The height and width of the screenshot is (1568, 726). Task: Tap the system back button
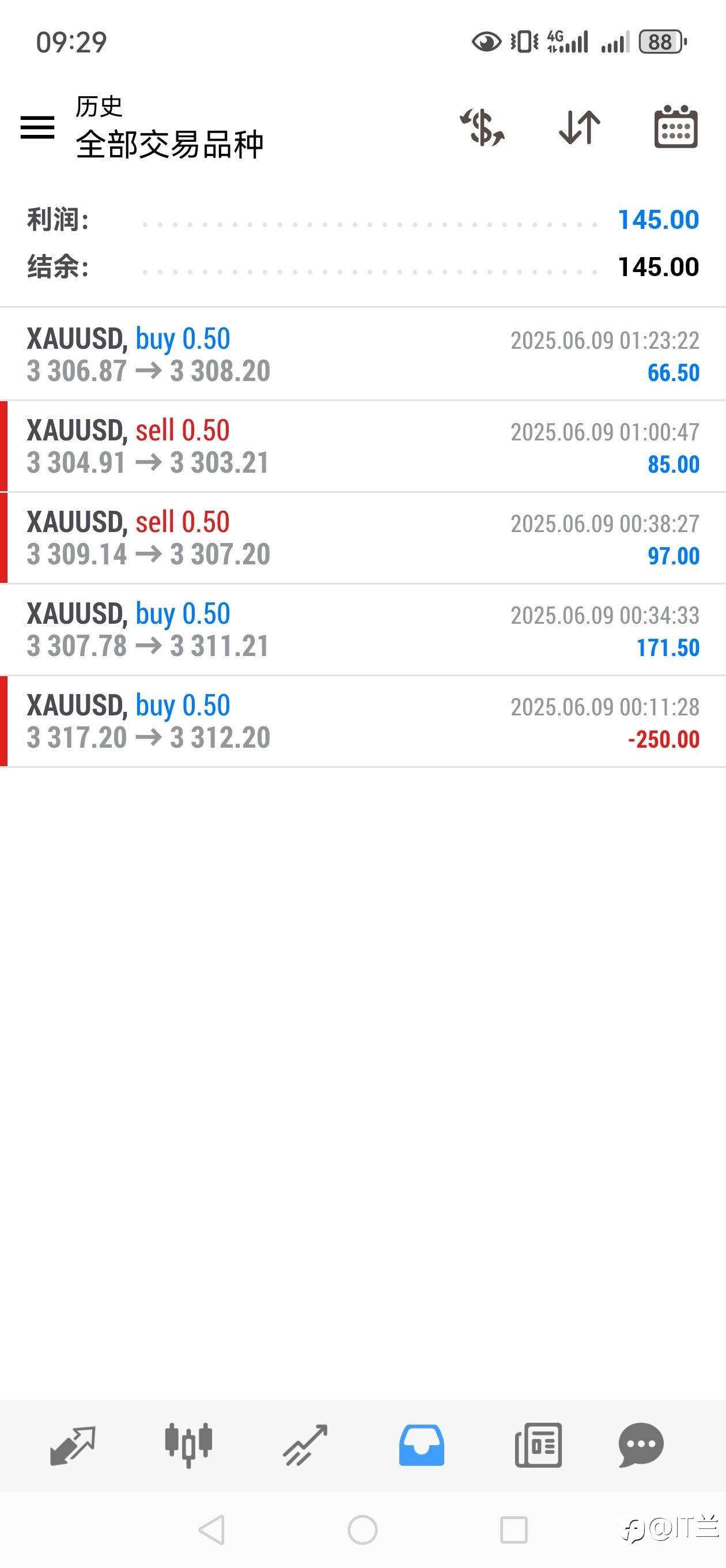[212, 1529]
